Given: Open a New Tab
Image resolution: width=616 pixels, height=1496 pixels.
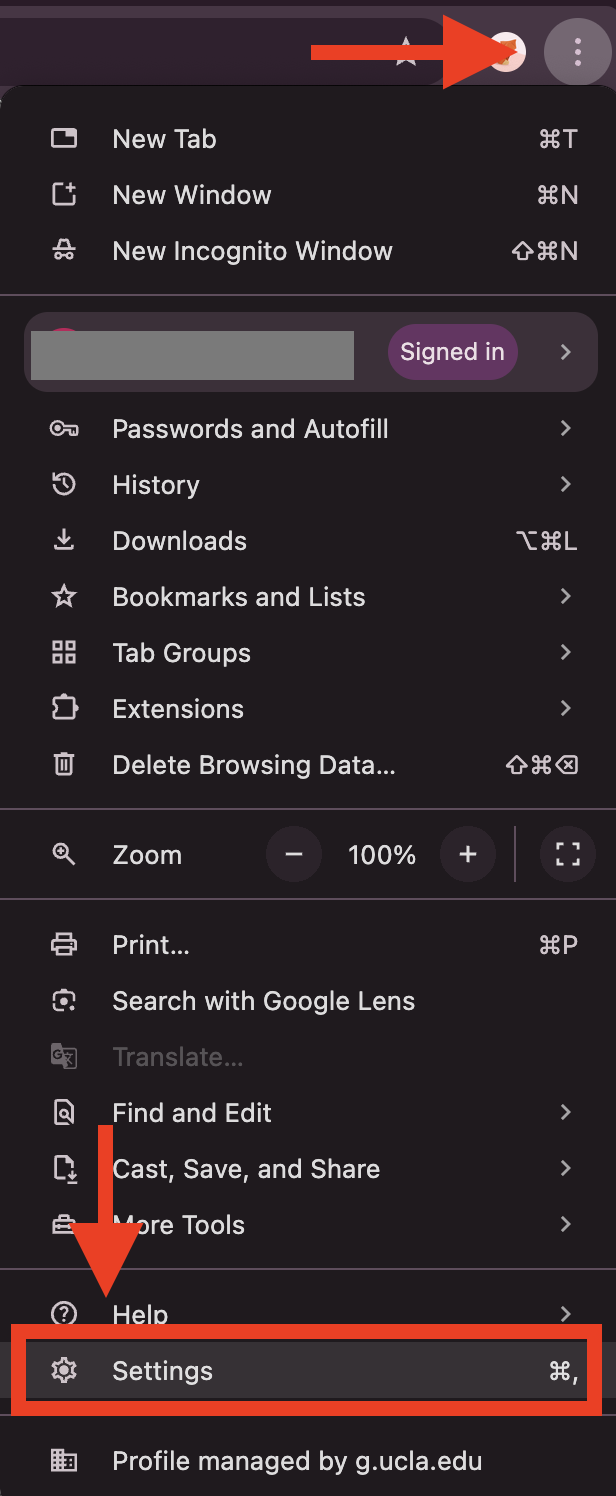Looking at the screenshot, I should coord(165,139).
